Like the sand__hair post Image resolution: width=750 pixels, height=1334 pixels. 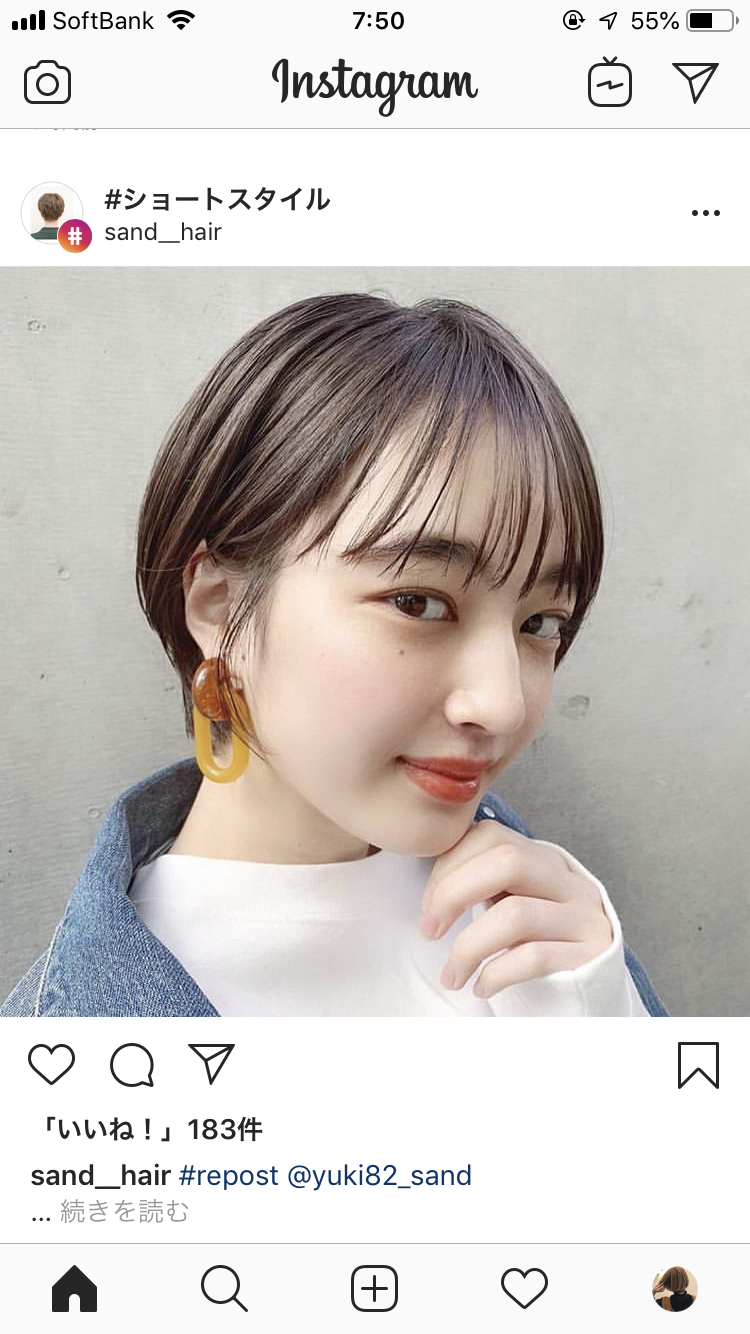pyautogui.click(x=51, y=1065)
